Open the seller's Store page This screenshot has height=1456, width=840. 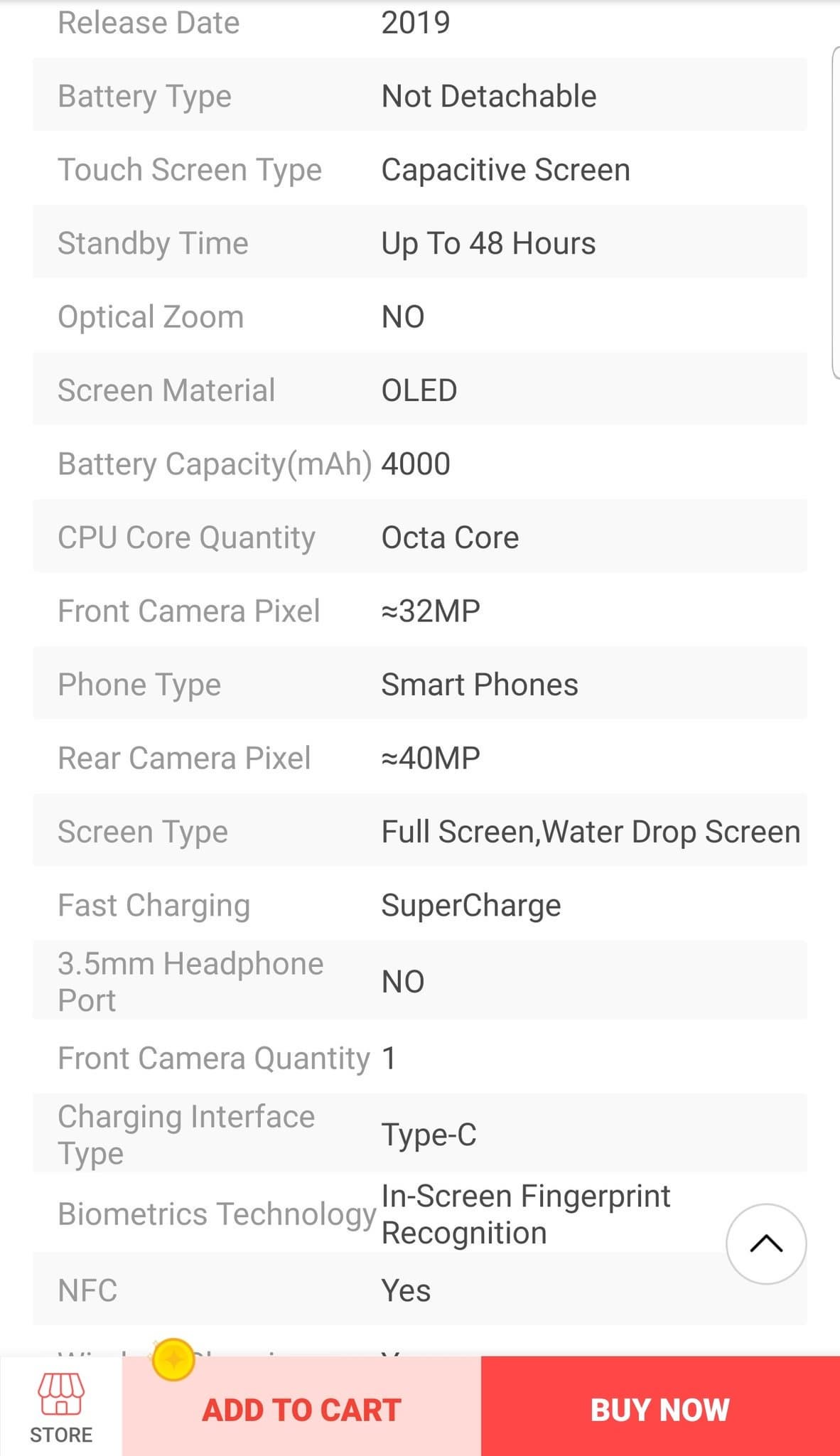pyautogui.click(x=61, y=1408)
